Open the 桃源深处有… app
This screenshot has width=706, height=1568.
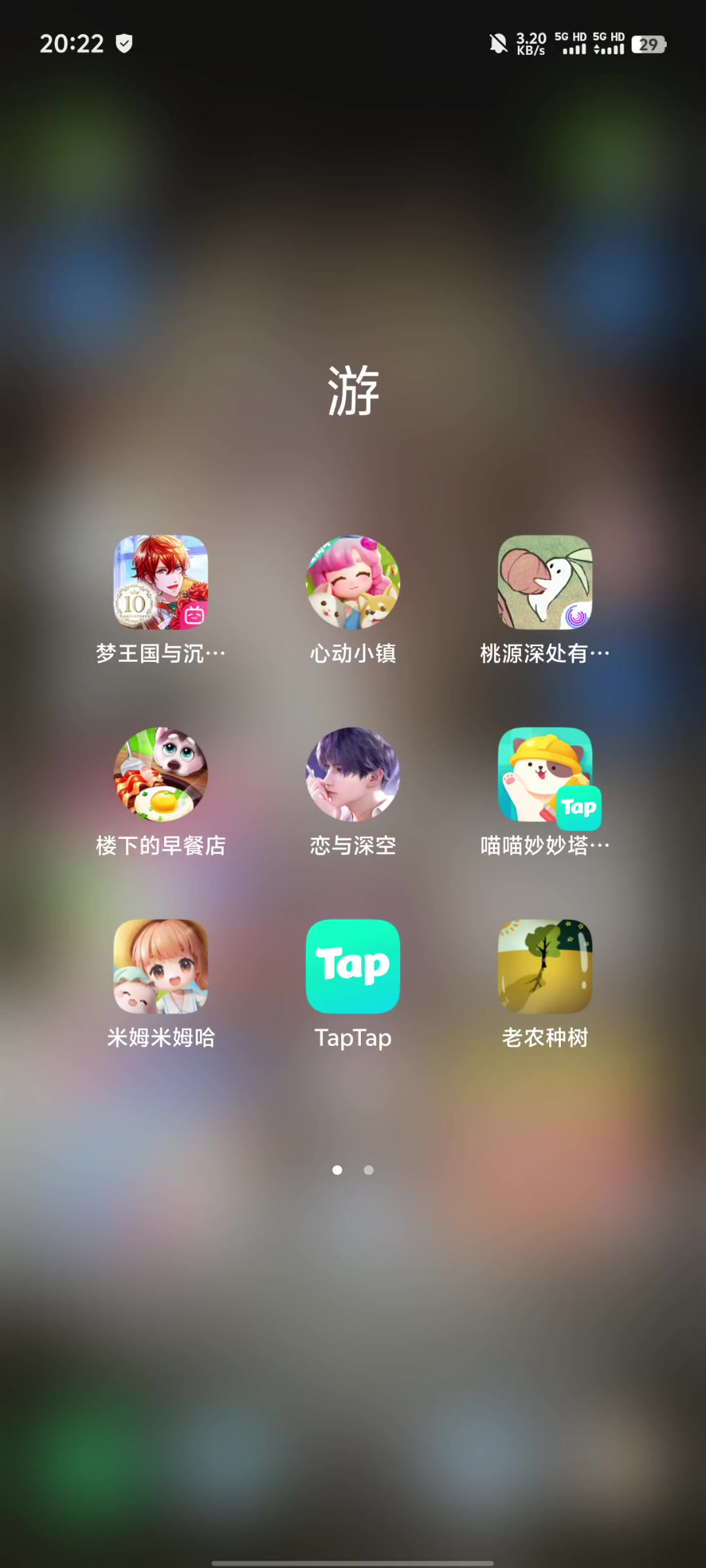[545, 582]
